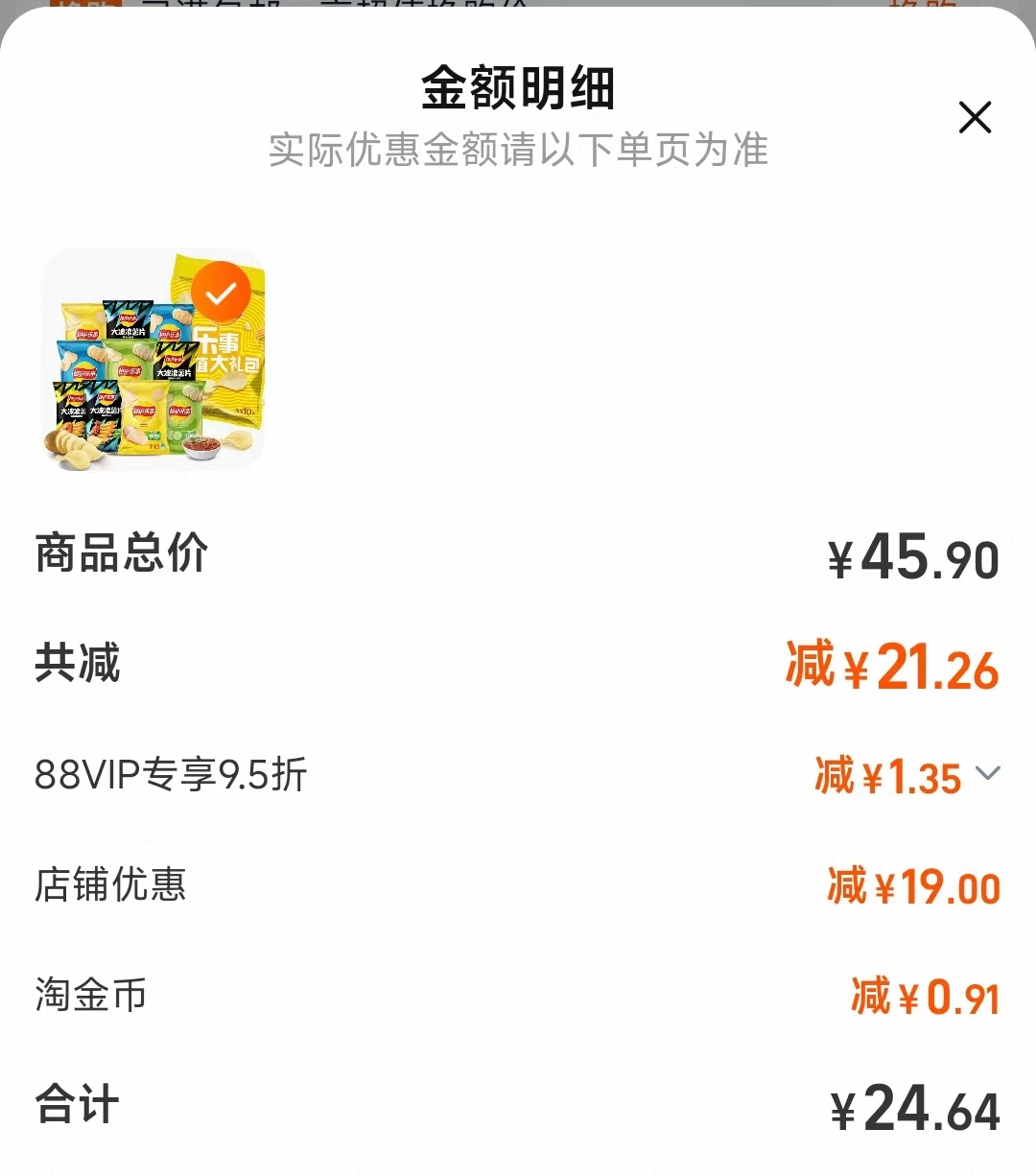Deselect the orange checkmark on the snack bundle
The width and height of the screenshot is (1036, 1176).
pyautogui.click(x=224, y=292)
